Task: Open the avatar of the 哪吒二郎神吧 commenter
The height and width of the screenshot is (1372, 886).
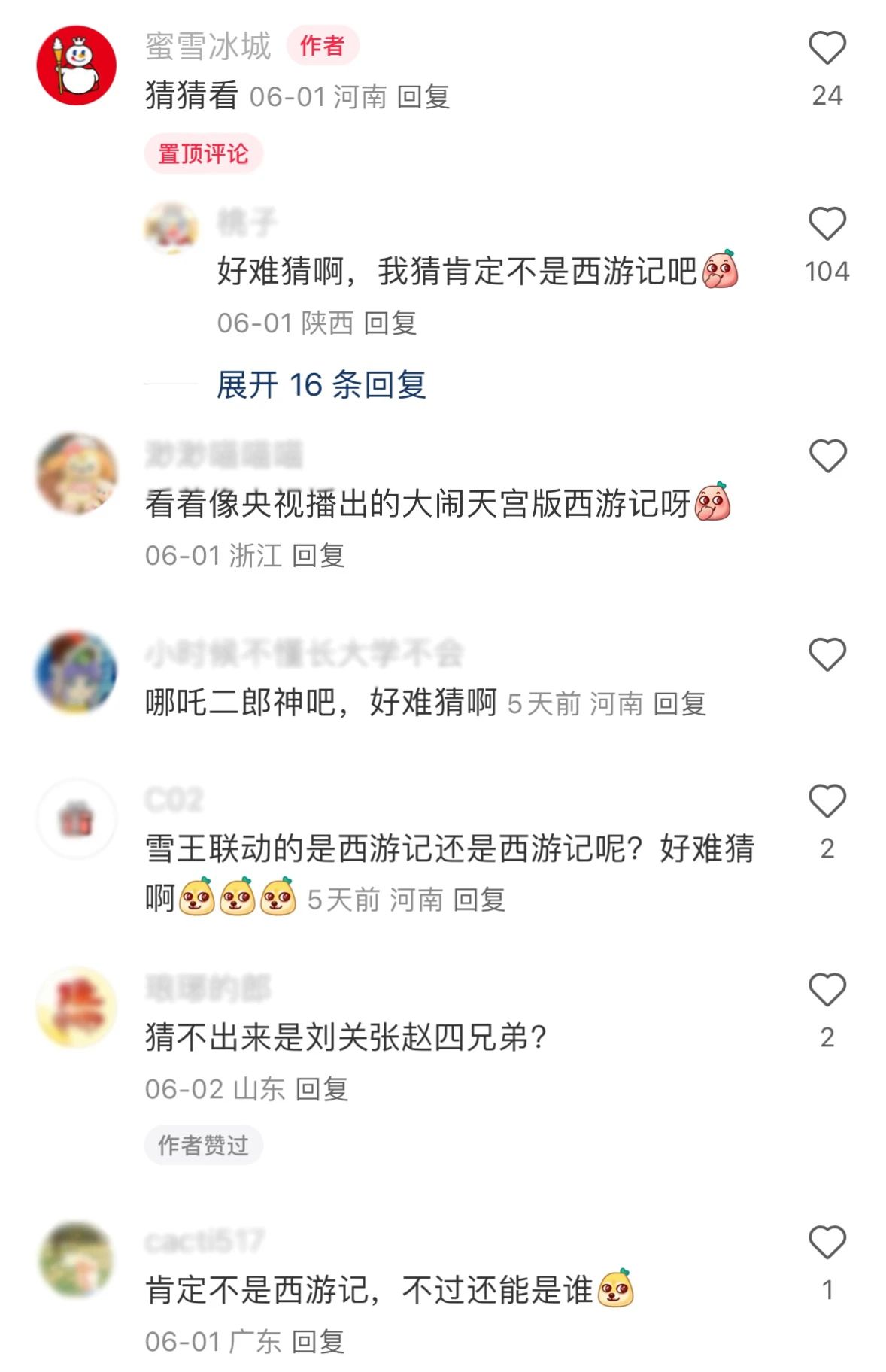Action: [77, 672]
